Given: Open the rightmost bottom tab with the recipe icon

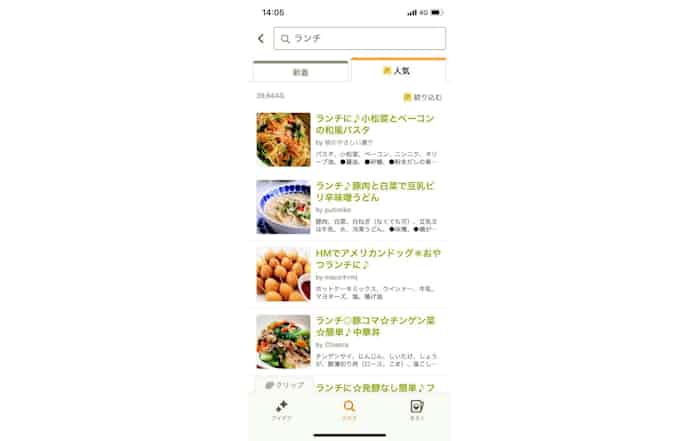Looking at the screenshot, I should pos(417,410).
